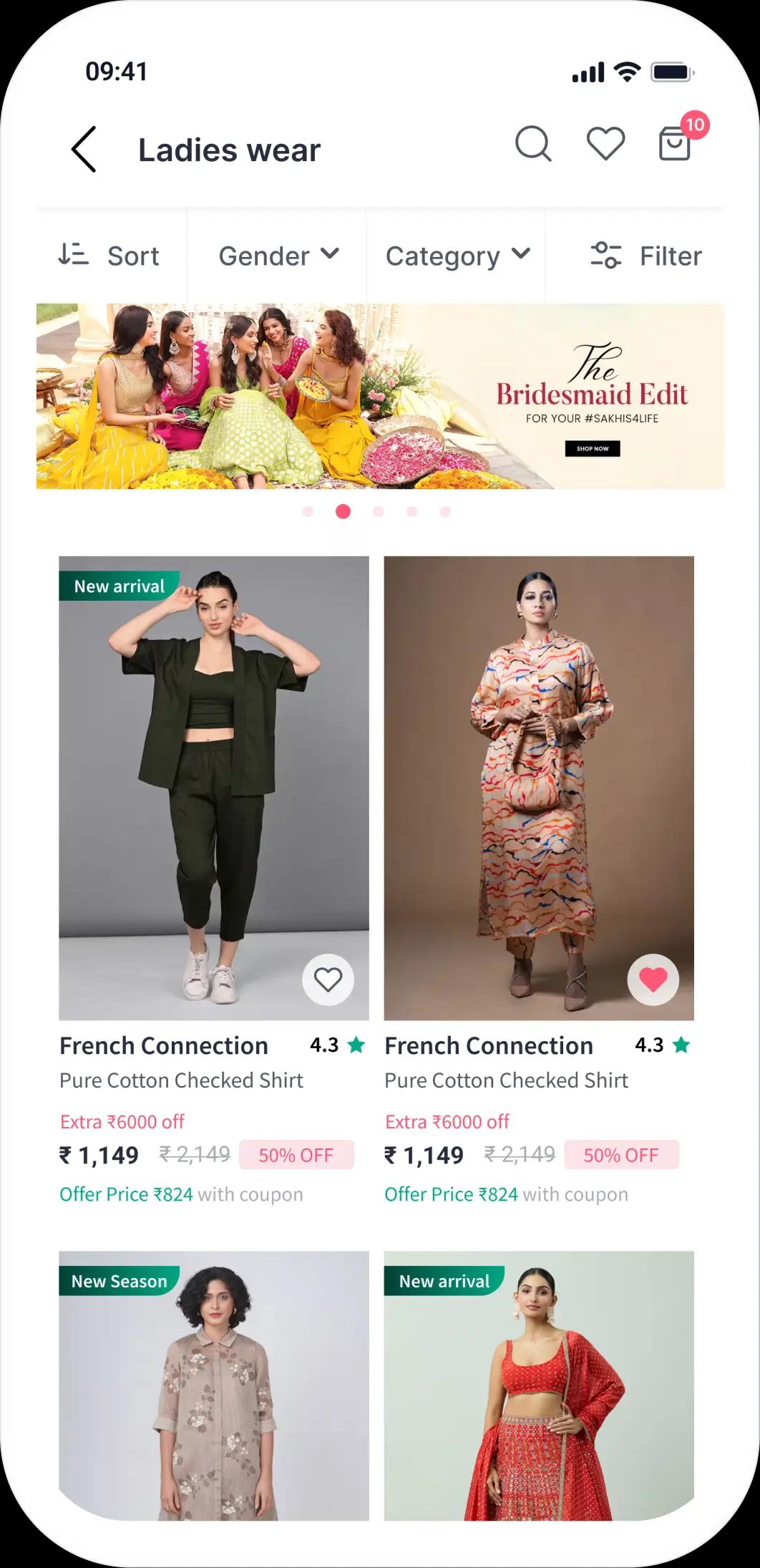Remove printed kurta set from wishlist
The width and height of the screenshot is (760, 1568).
tap(653, 979)
